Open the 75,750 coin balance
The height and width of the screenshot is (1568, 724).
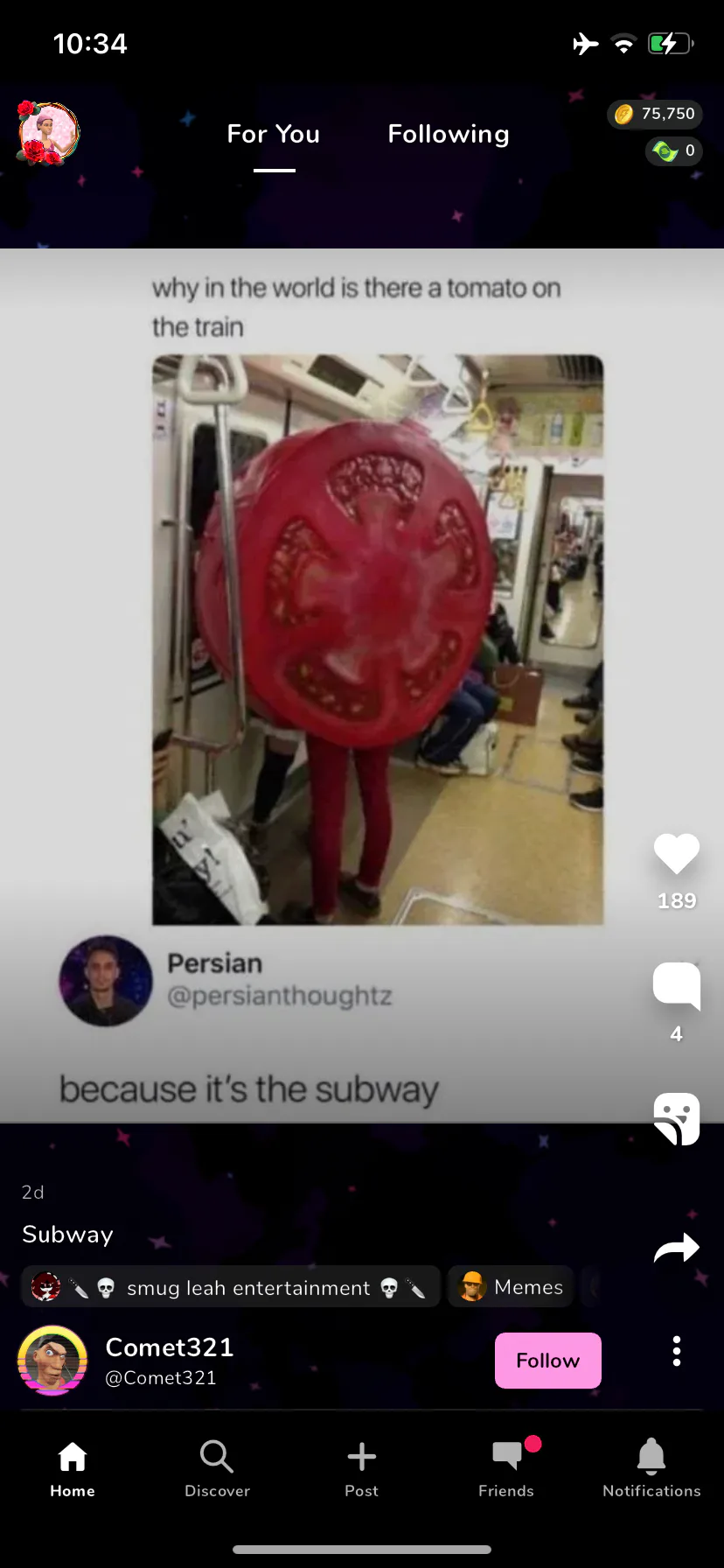655,114
